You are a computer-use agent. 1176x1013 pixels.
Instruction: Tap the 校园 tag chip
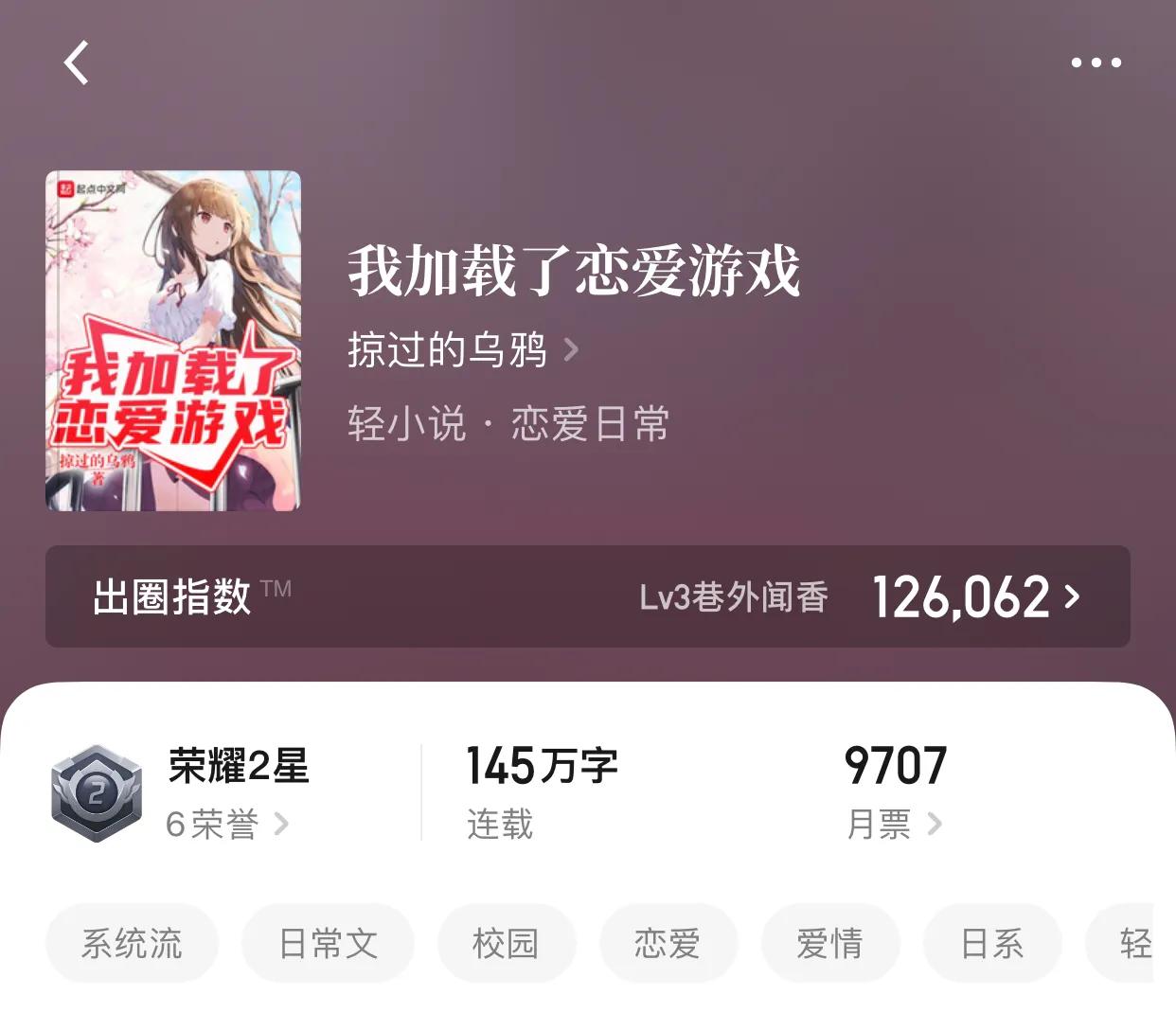click(506, 943)
